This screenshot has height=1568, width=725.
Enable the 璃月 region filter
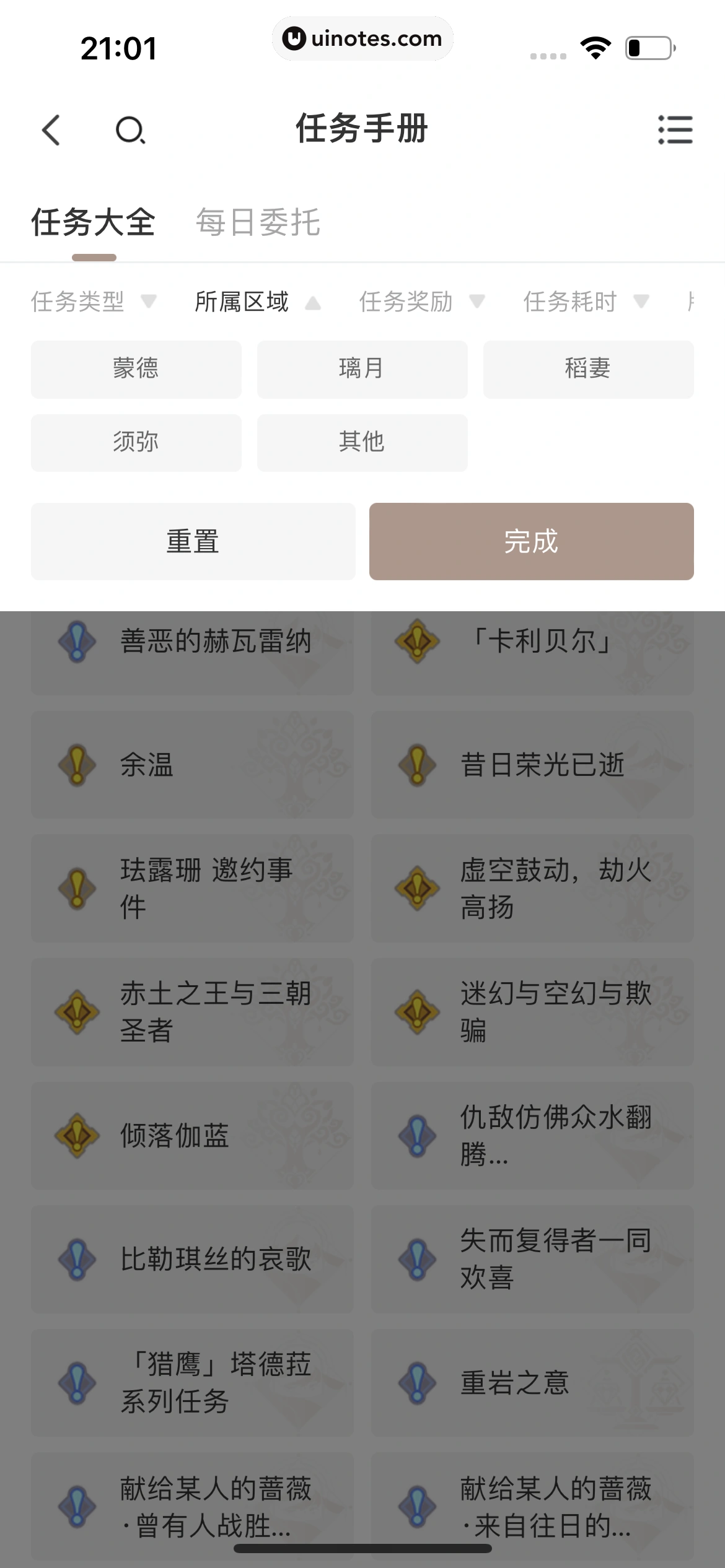(x=362, y=369)
